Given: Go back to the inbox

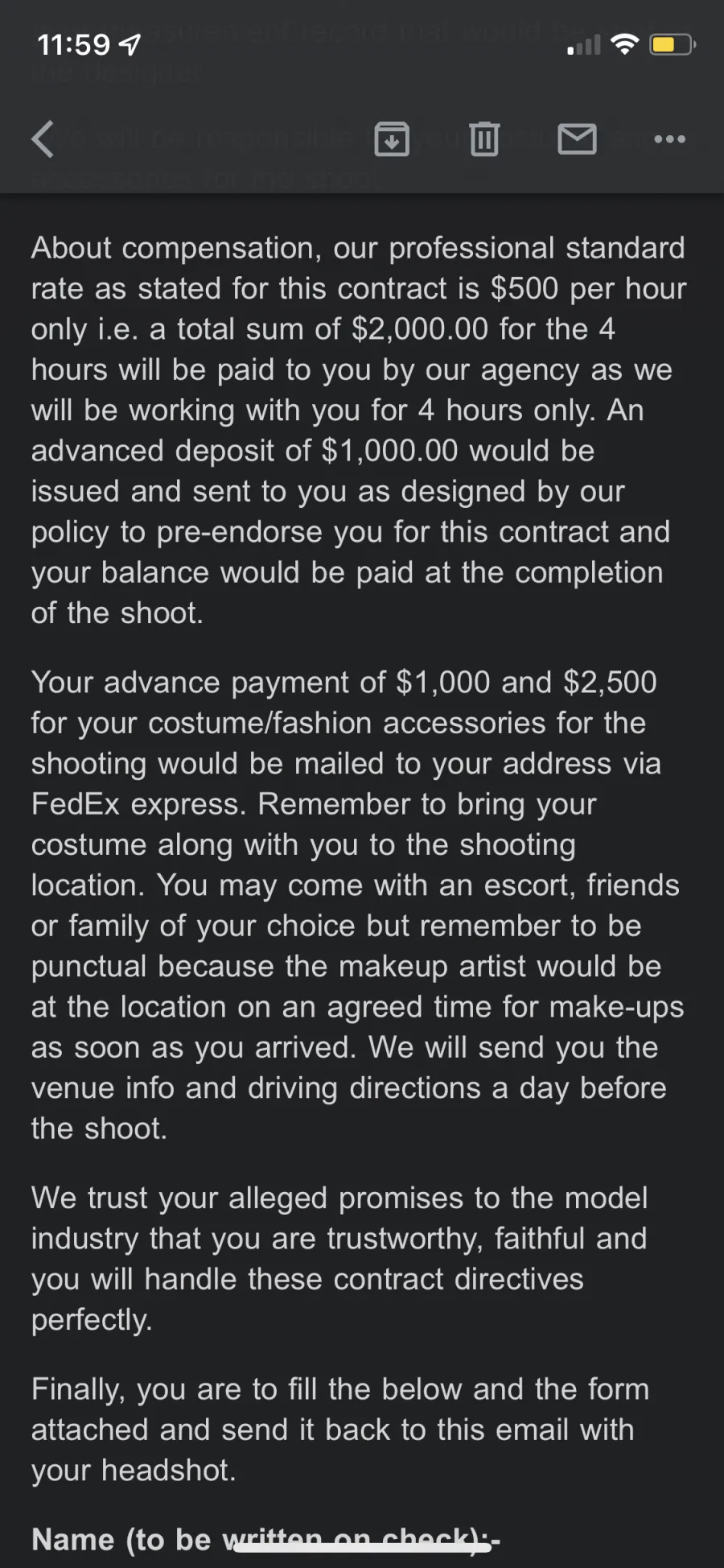Looking at the screenshot, I should click(43, 139).
